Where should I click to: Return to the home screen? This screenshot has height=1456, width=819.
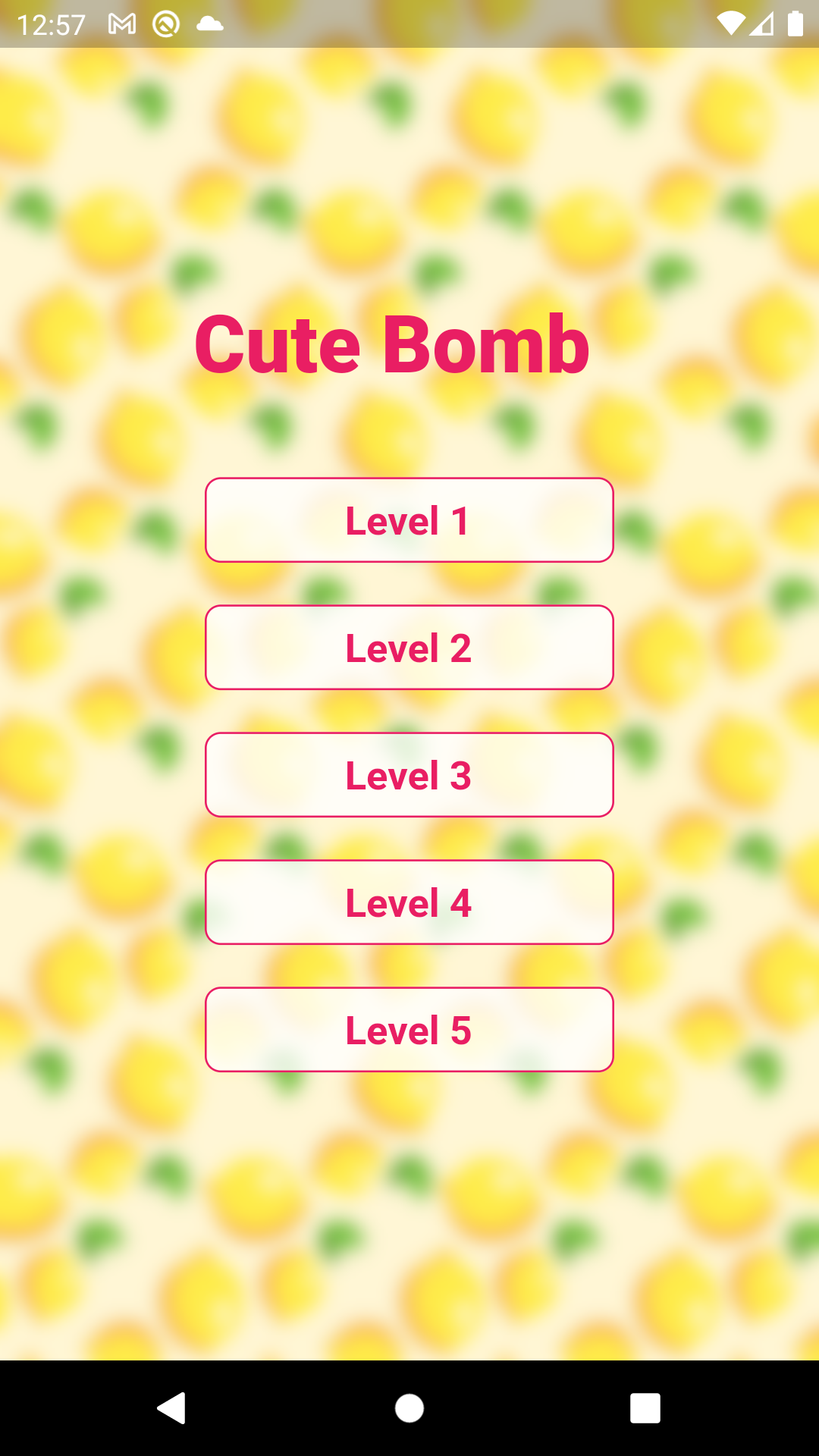coord(409,1408)
